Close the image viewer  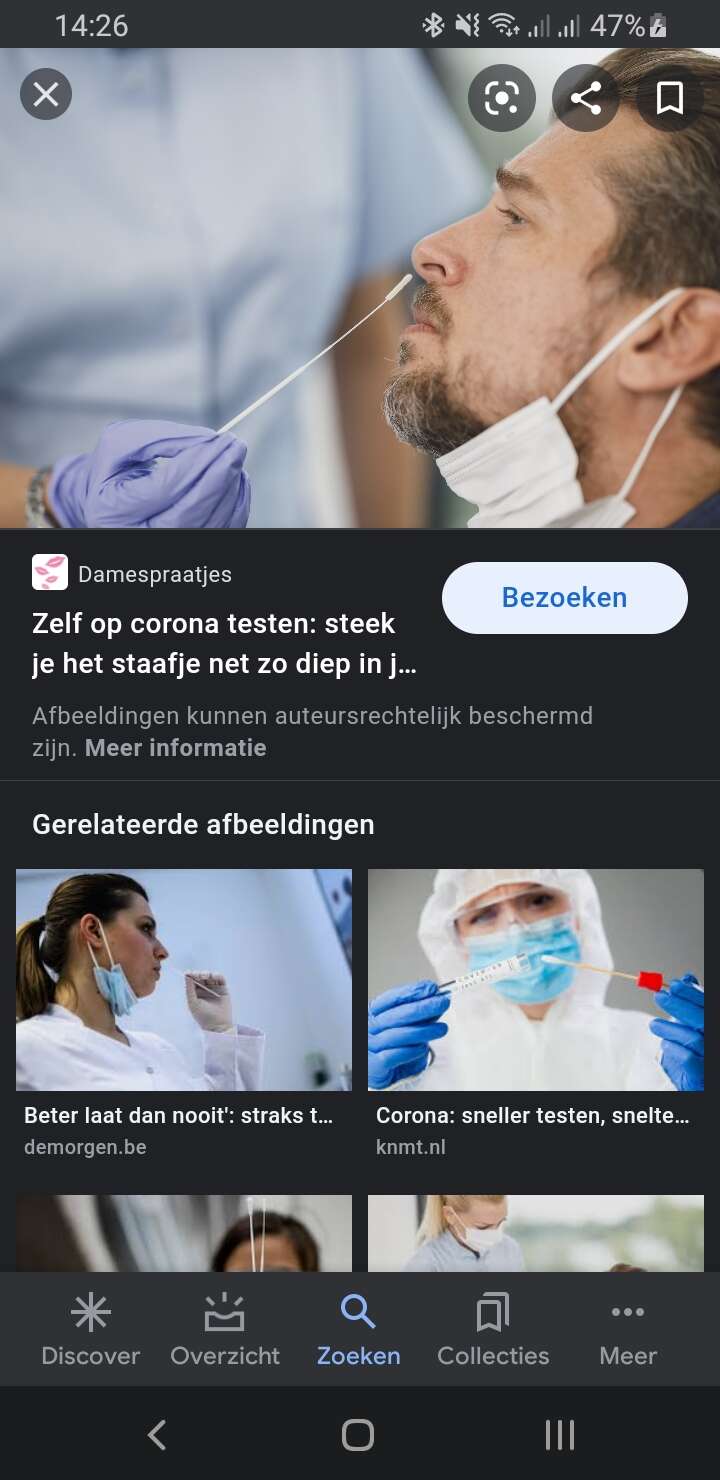(46, 95)
